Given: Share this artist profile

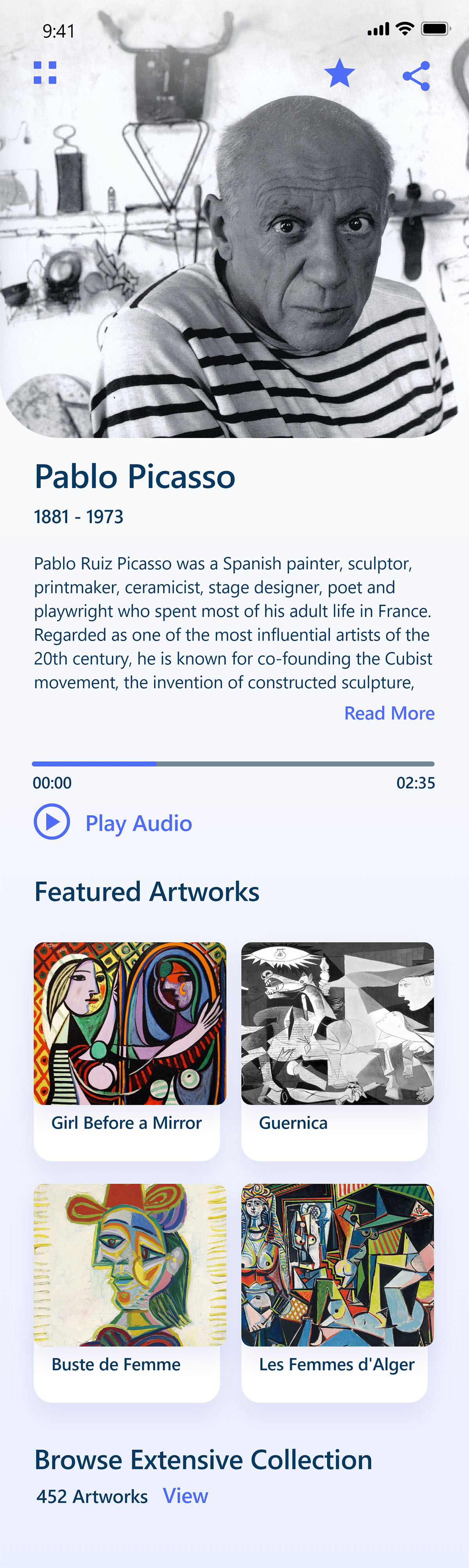Looking at the screenshot, I should point(416,76).
